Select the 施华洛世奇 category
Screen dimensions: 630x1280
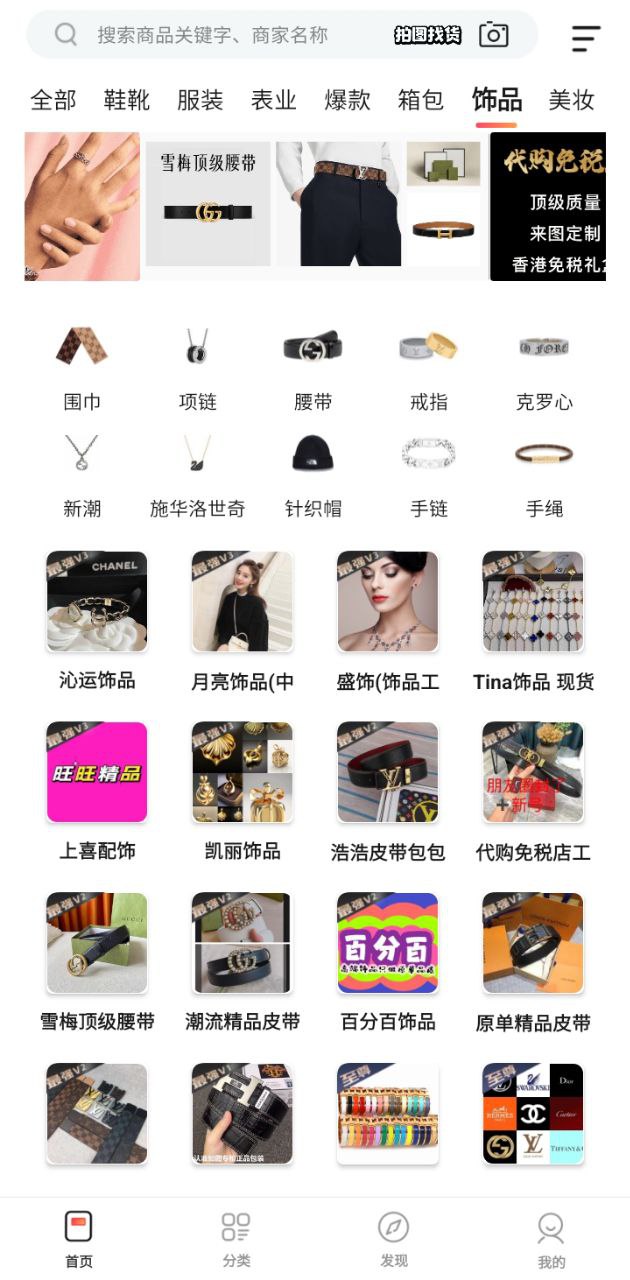[198, 475]
